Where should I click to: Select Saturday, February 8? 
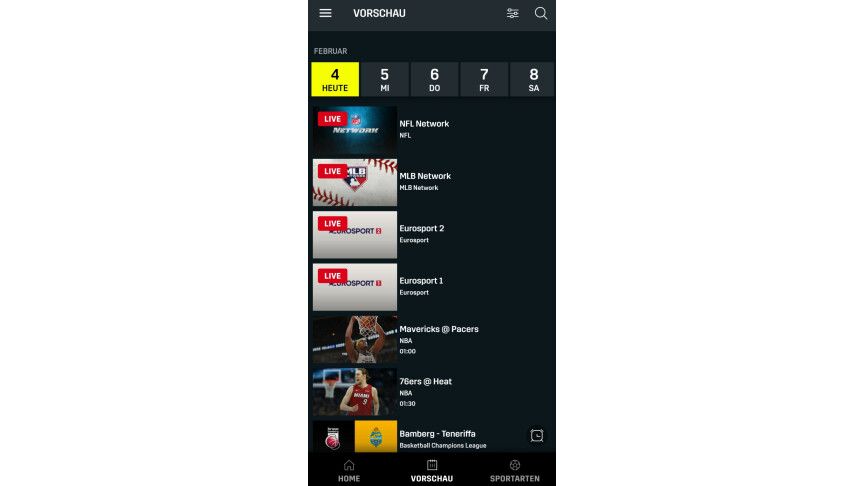[x=533, y=79]
